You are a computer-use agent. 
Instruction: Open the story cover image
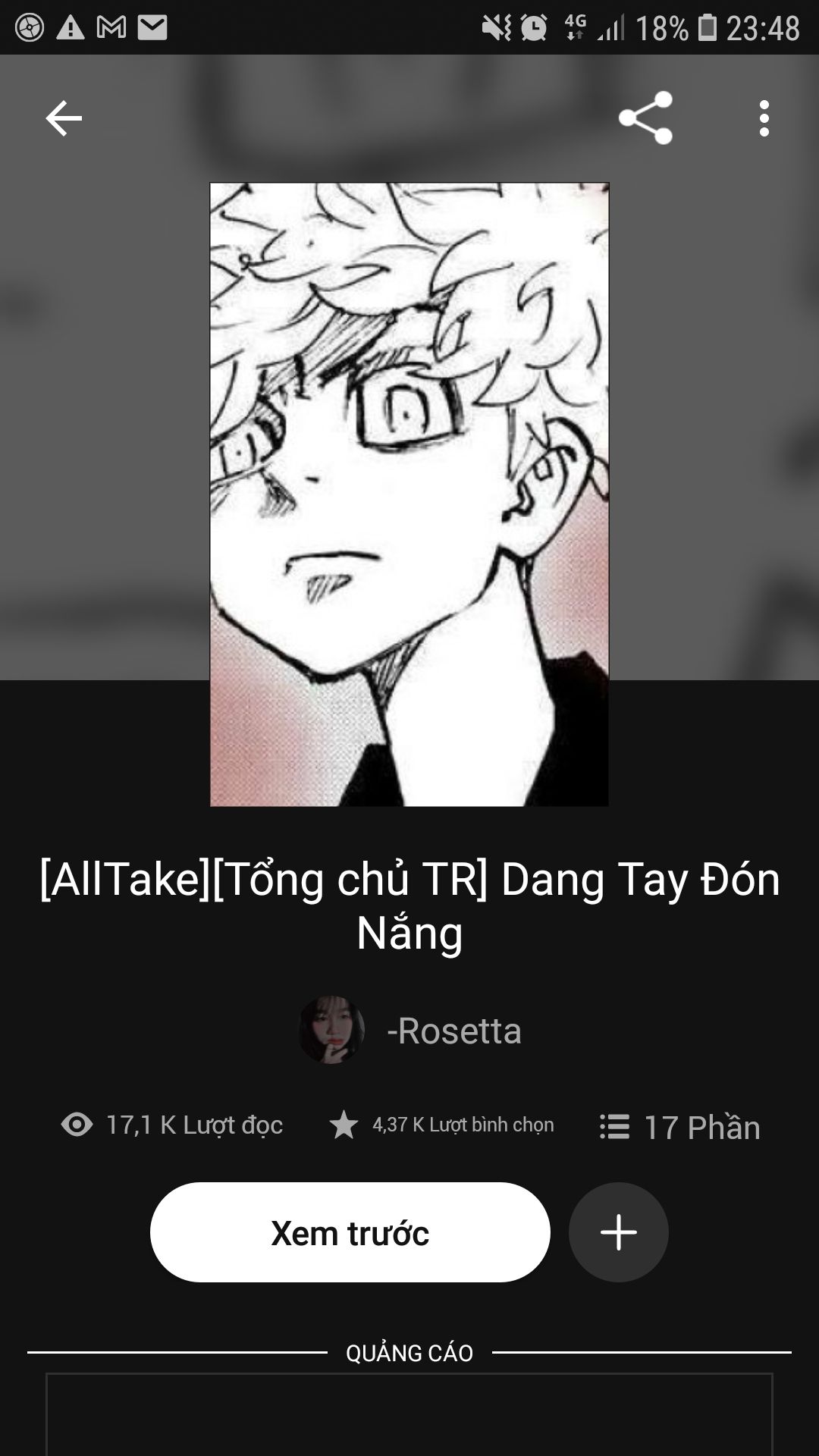[409, 494]
